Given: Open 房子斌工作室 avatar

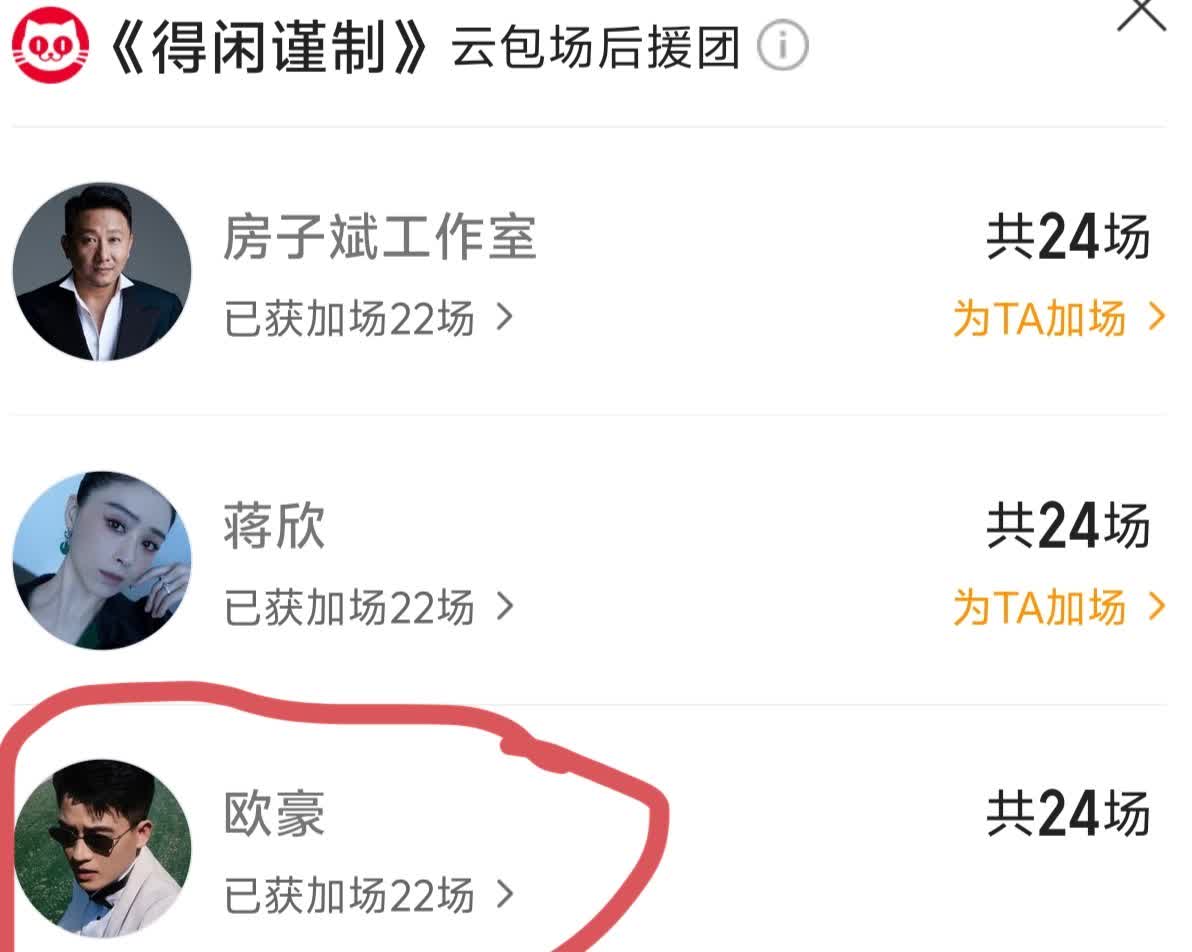Looking at the screenshot, I should 102,272.
